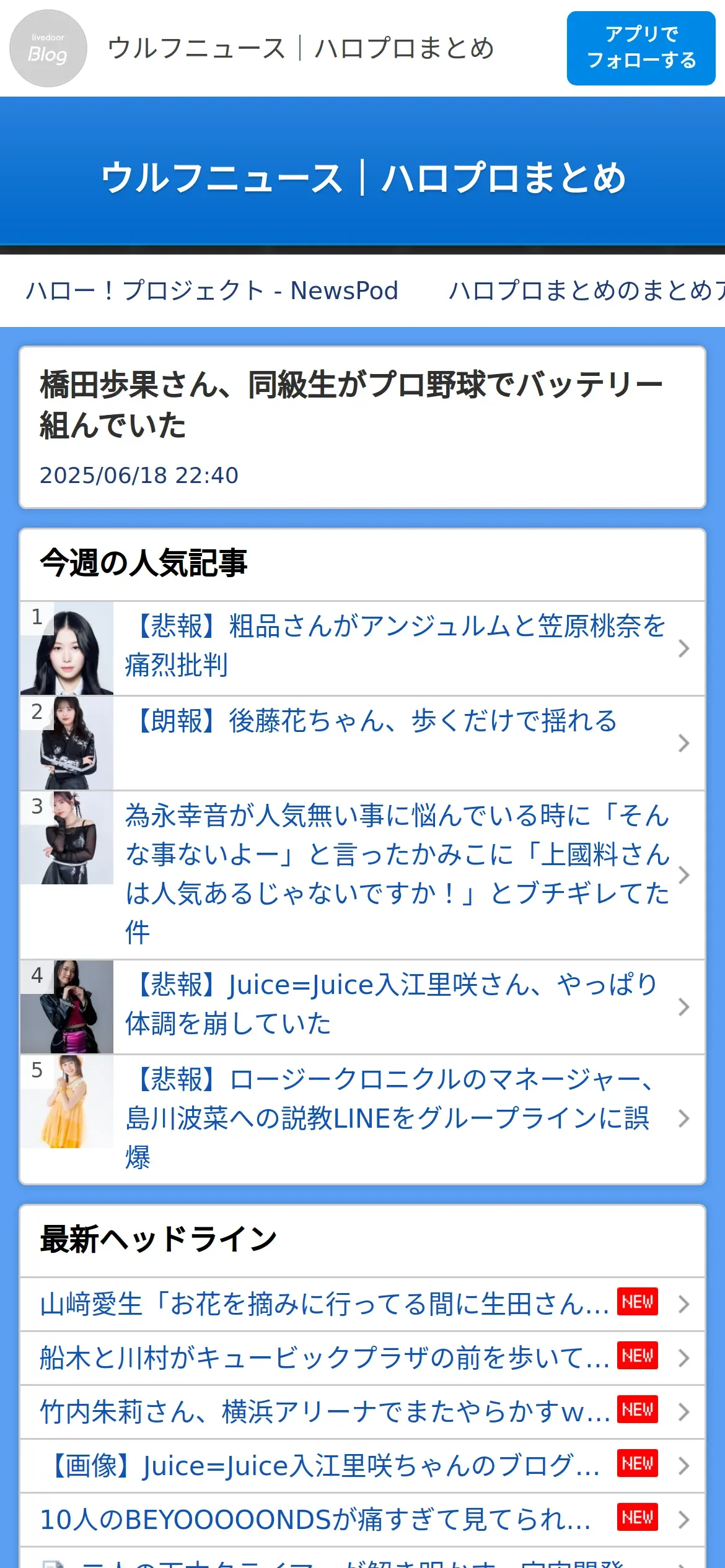Open the 山﨑愛生 headline
This screenshot has height=1568, width=725.
[325, 1304]
